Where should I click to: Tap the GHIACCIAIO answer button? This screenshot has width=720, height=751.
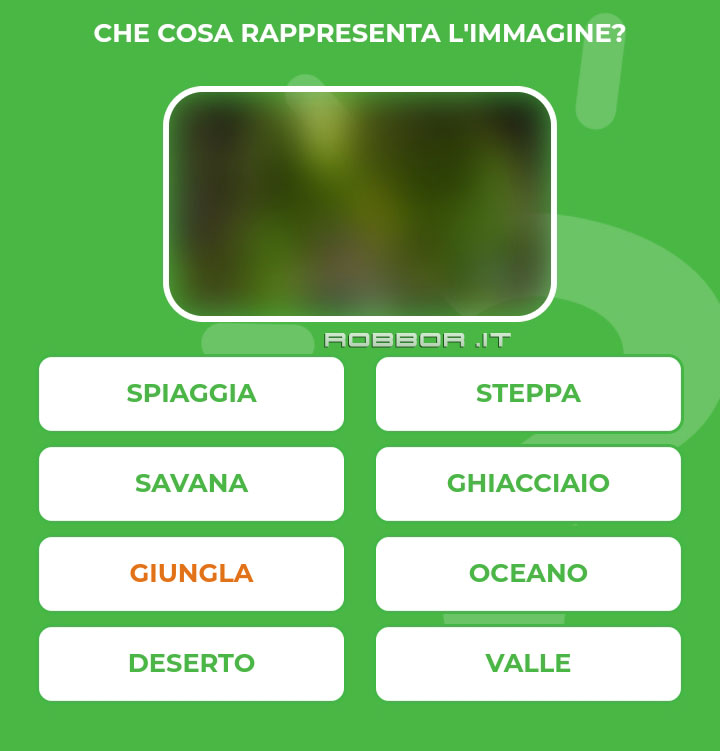pyautogui.click(x=528, y=484)
